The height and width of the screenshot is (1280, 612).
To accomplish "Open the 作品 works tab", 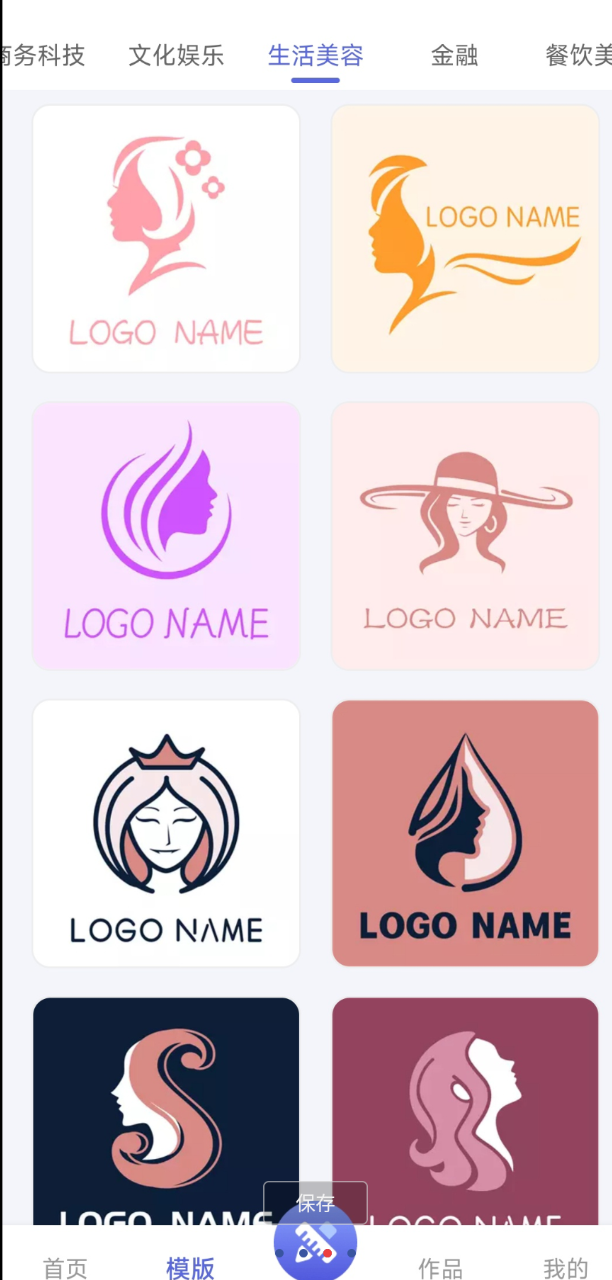I will tap(440, 1267).
